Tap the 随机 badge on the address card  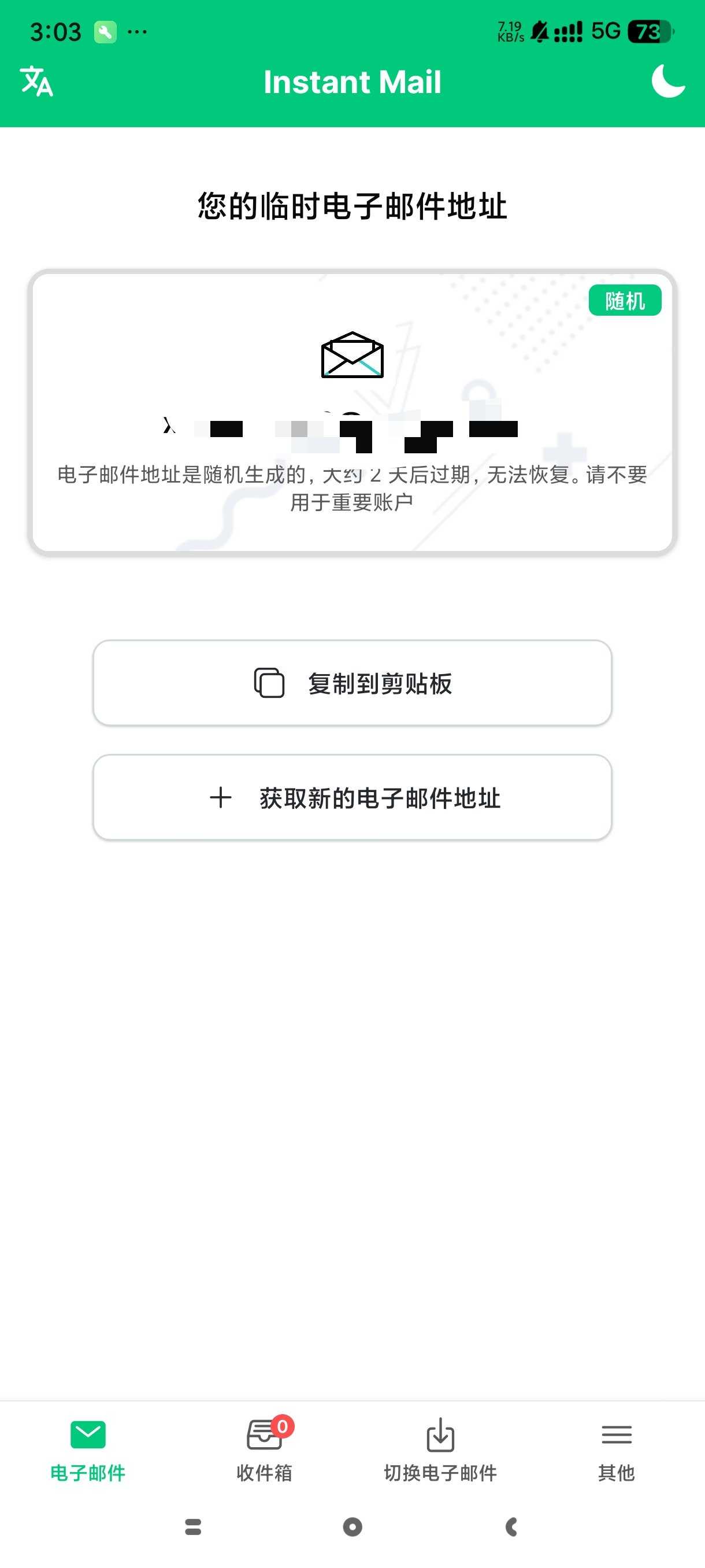point(625,301)
